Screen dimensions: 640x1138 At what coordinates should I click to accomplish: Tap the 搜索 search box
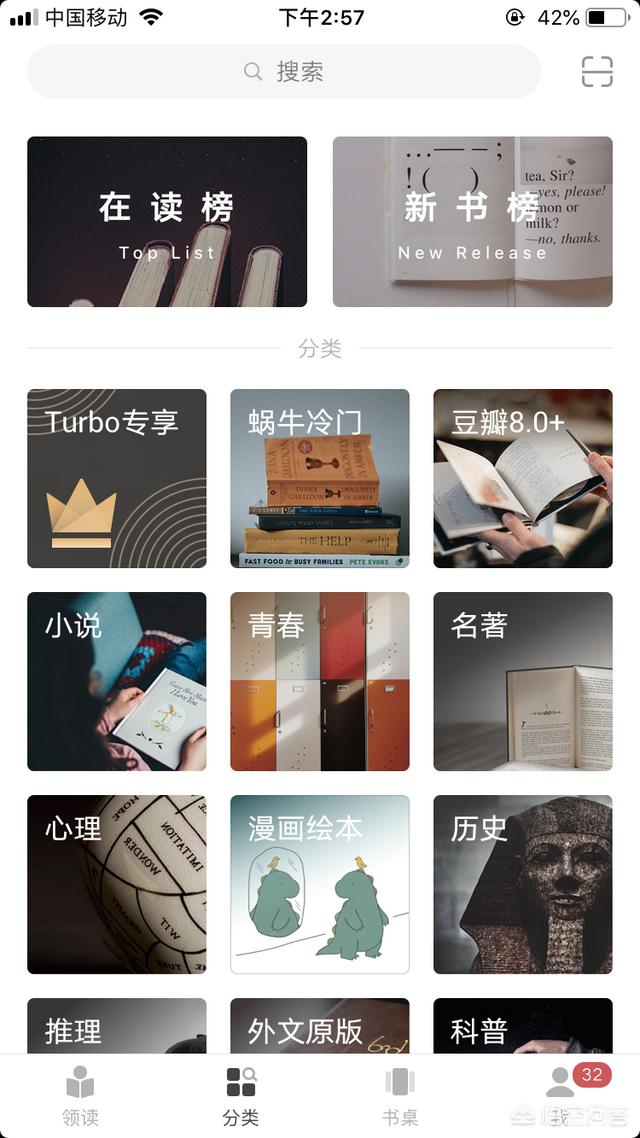[284, 72]
